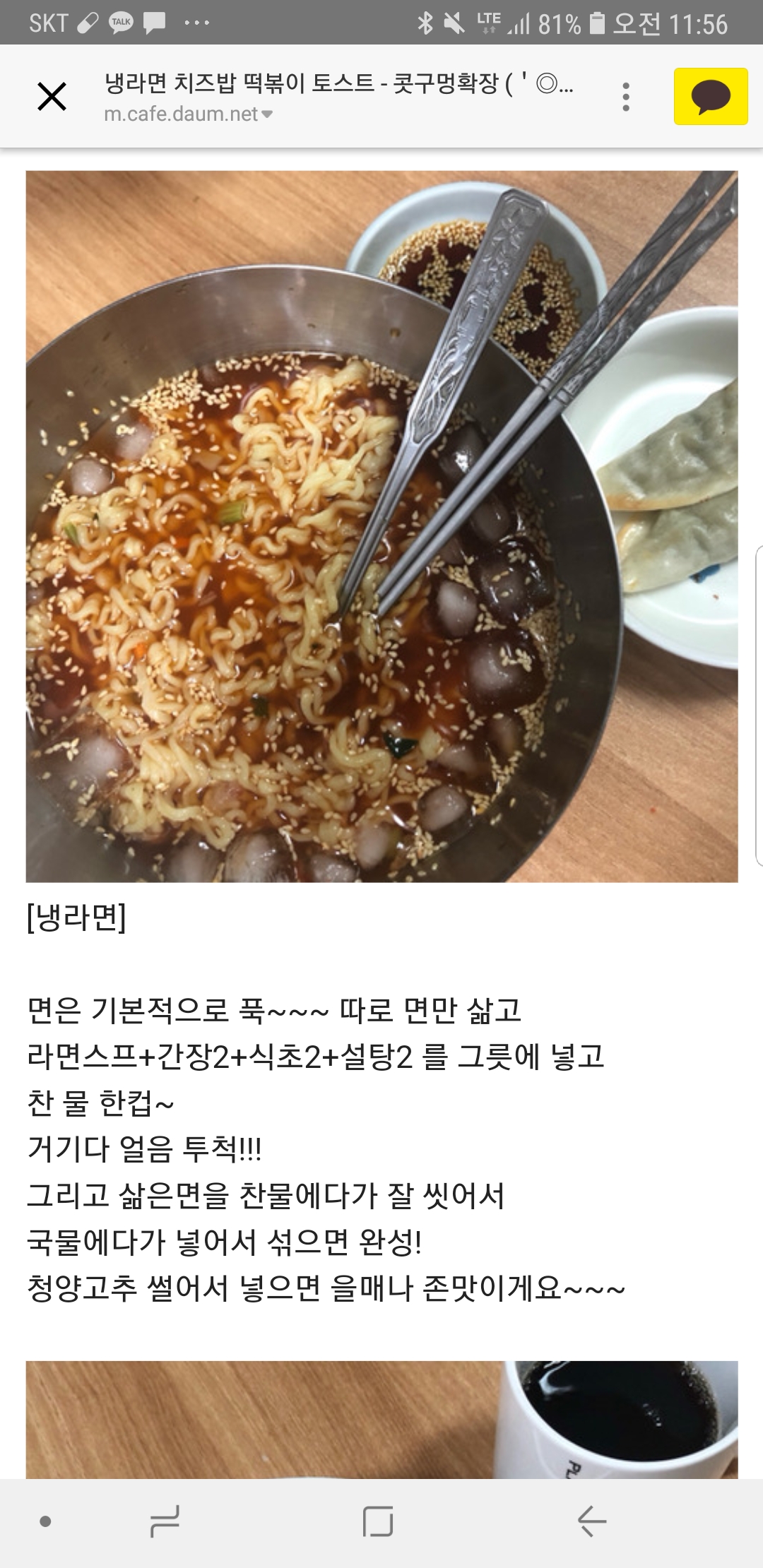Go back using the navigation bar arrow
The height and width of the screenshot is (1568, 763).
[592, 1521]
